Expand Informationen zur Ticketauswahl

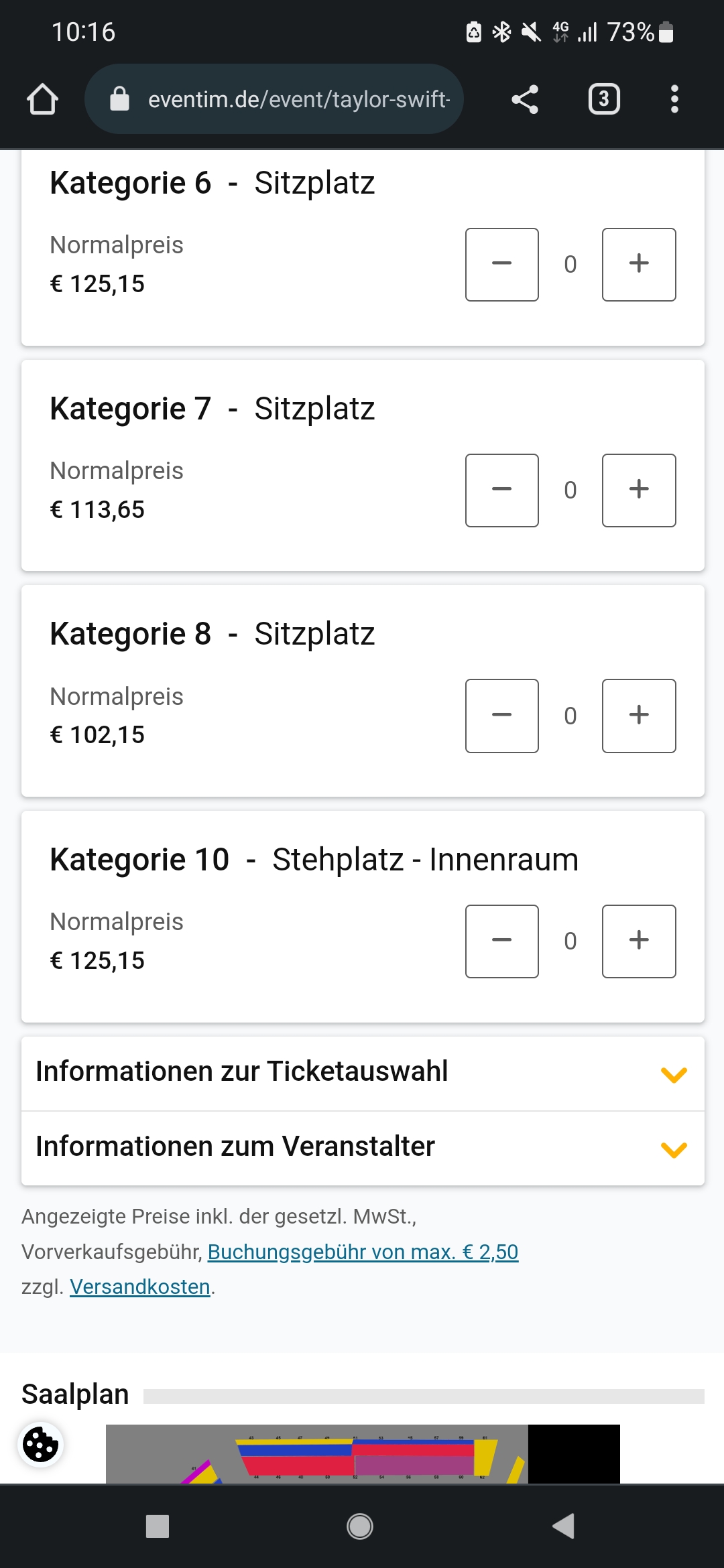click(363, 1073)
